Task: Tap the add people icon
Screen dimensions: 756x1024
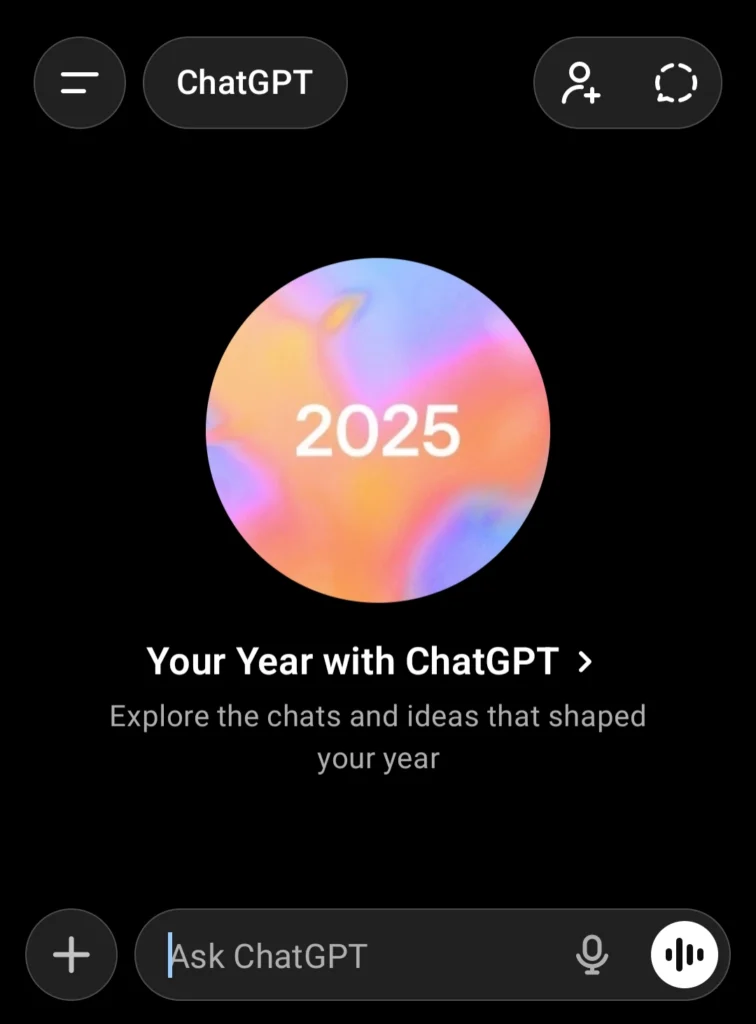Action: click(581, 83)
